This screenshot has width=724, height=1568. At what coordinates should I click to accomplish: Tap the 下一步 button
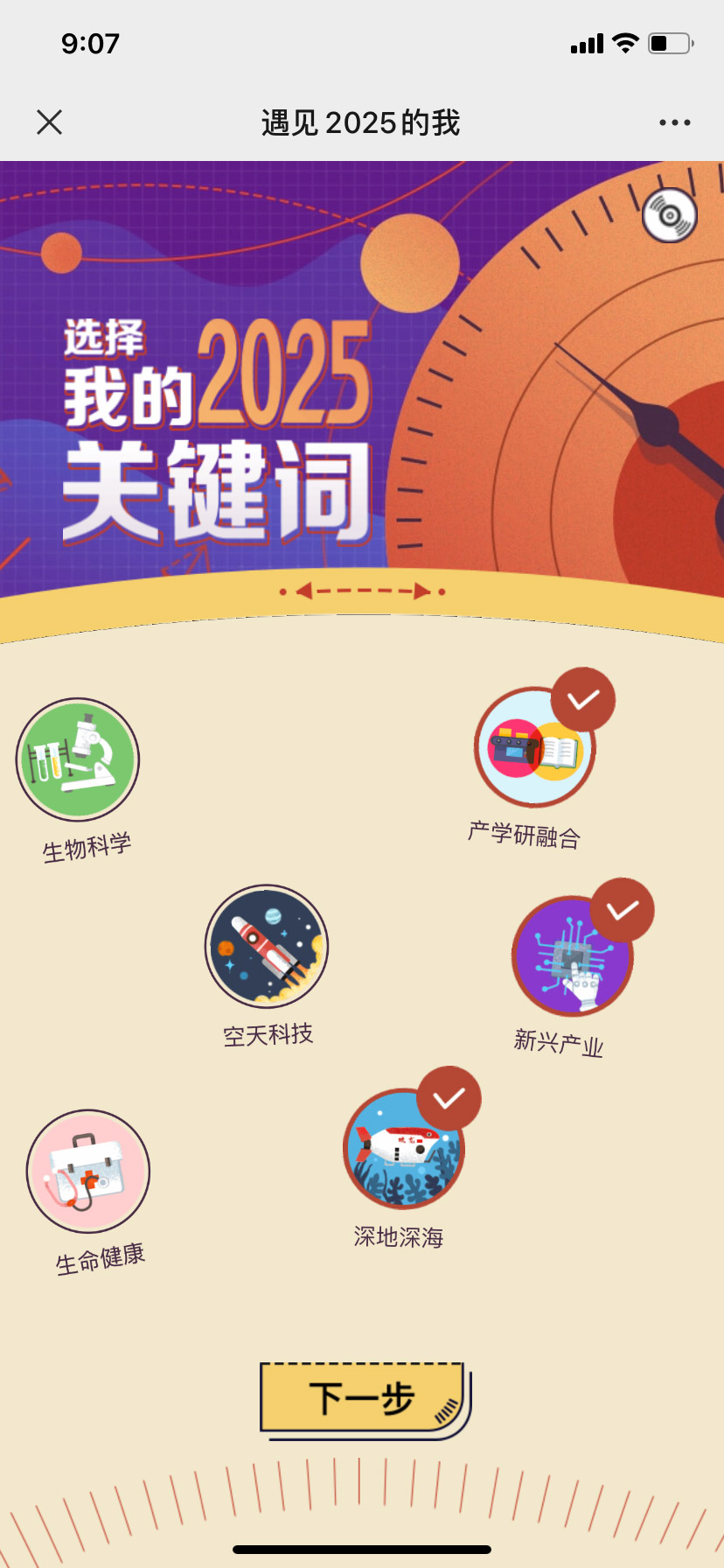(362, 1398)
